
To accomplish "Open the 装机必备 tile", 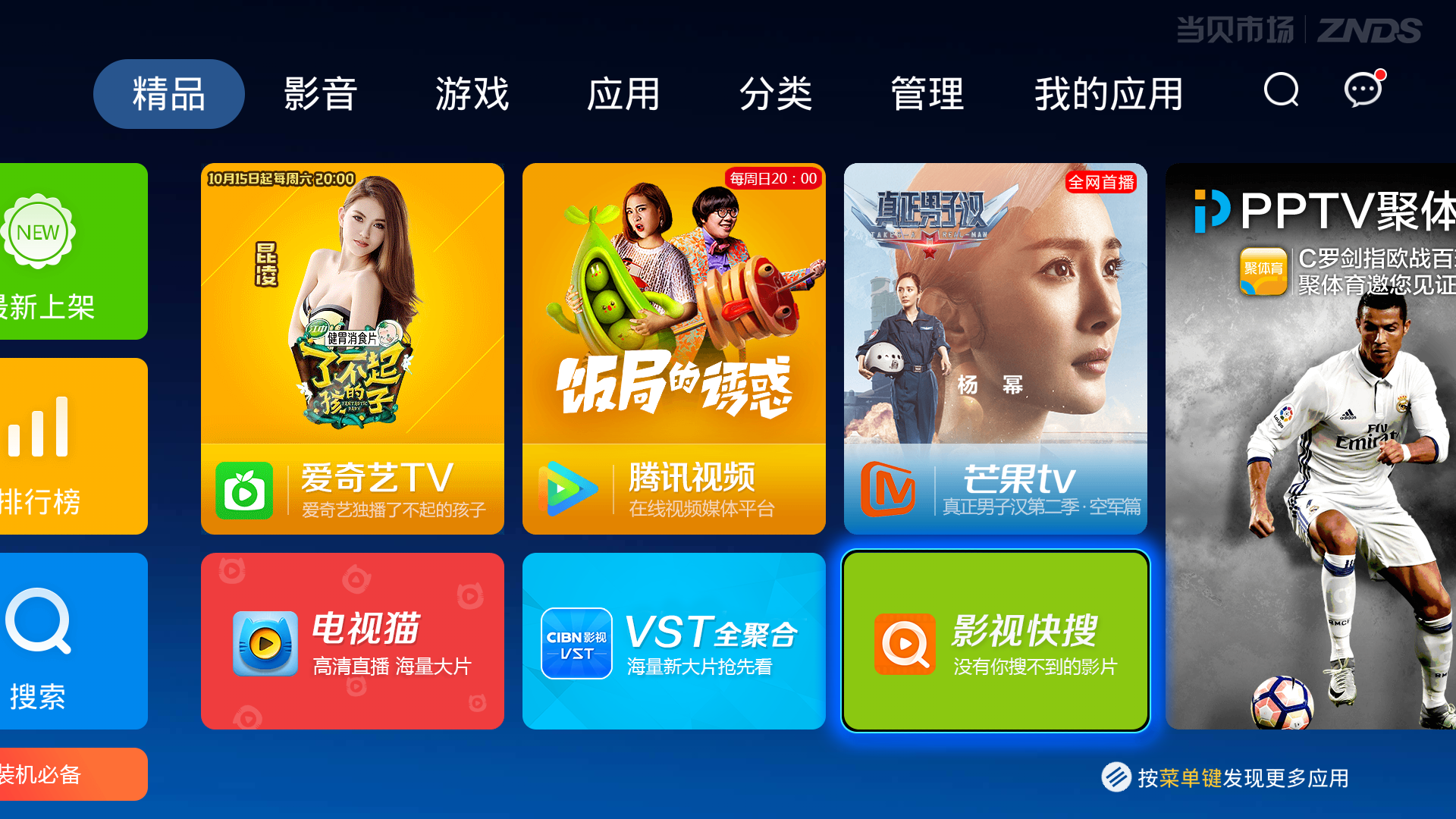I will pyautogui.click(x=74, y=773).
